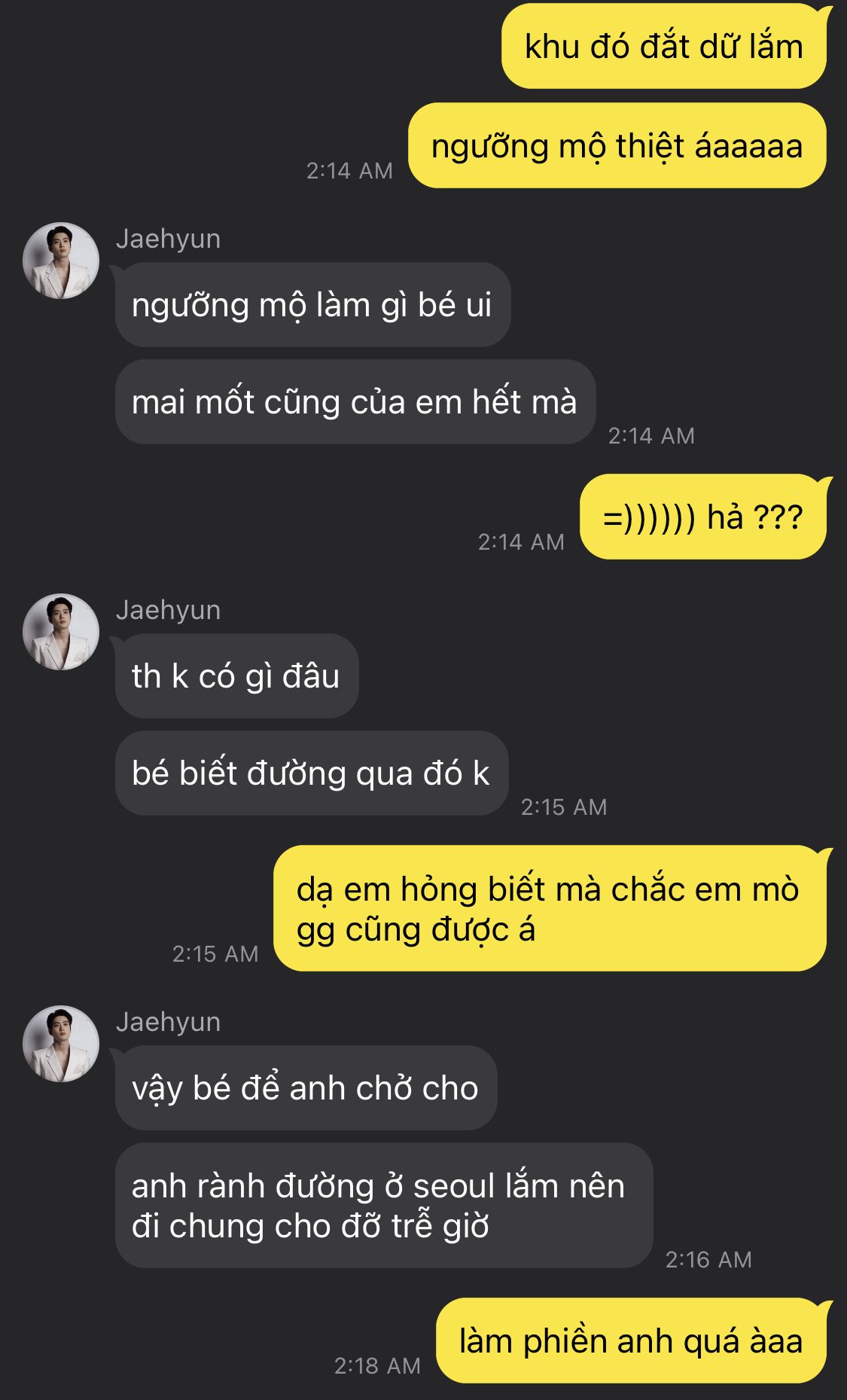Open Jaehyun's profile photo beside "th k có gì đâu"

[61, 632]
